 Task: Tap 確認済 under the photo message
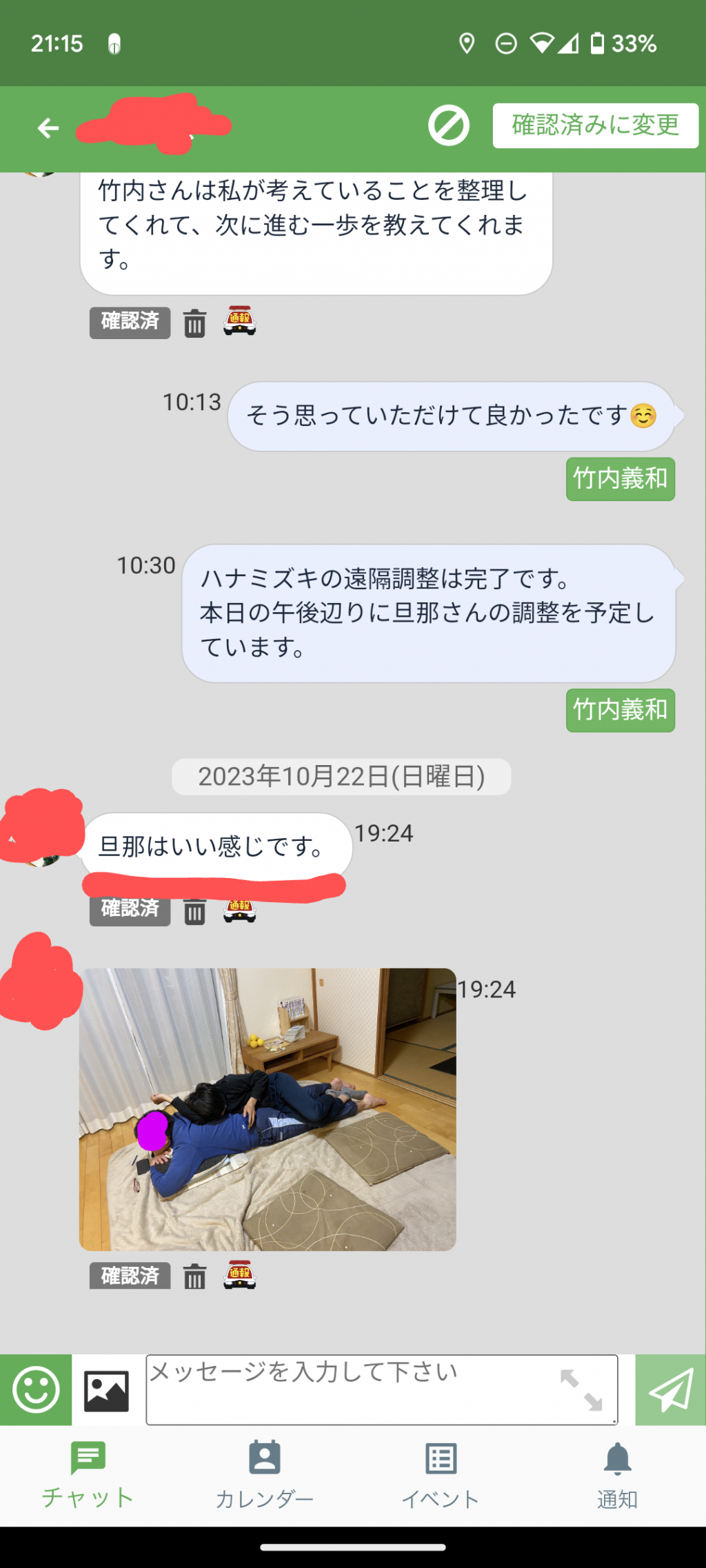(x=130, y=1276)
